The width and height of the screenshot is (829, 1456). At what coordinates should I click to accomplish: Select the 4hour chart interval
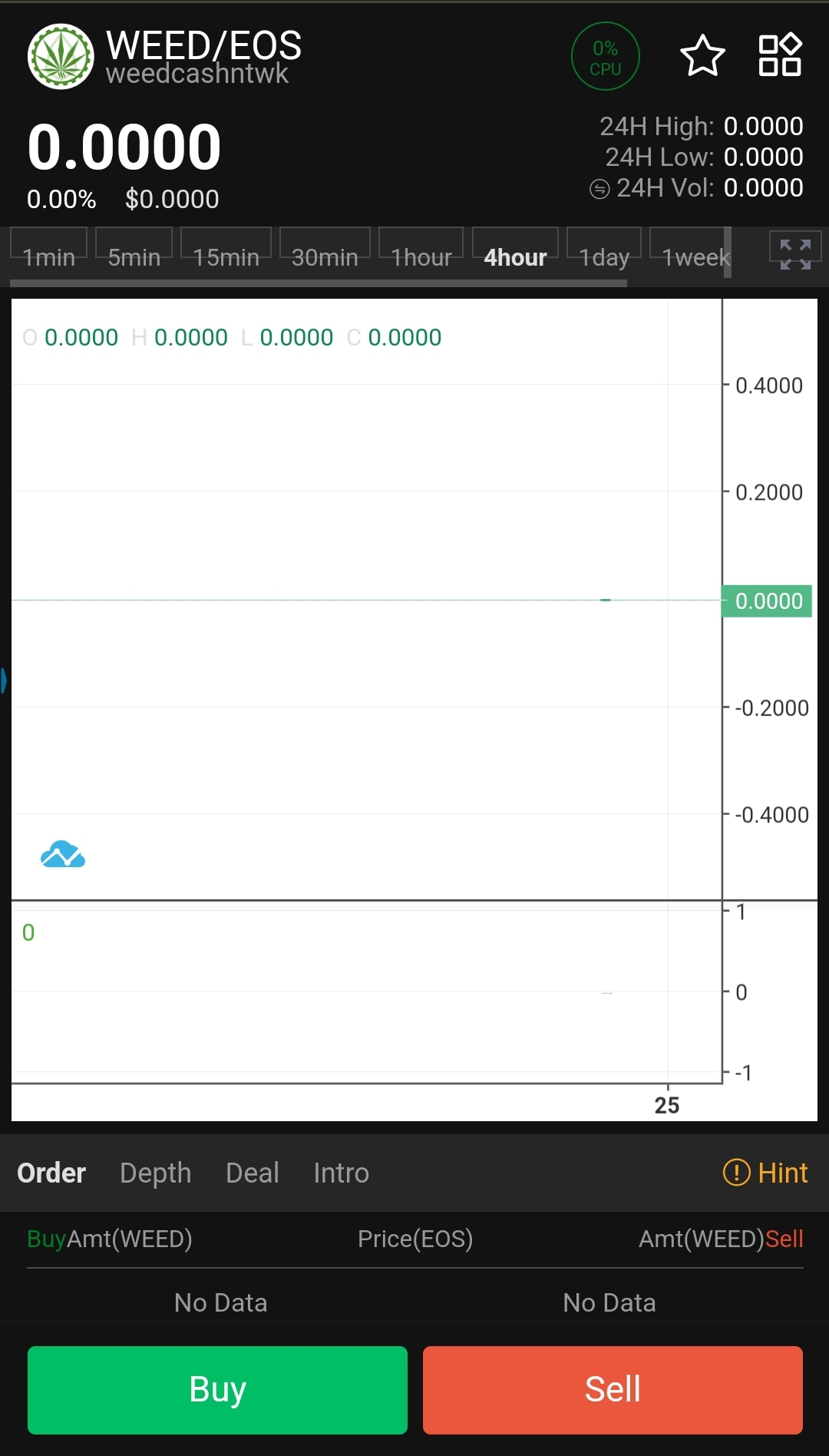click(x=515, y=256)
